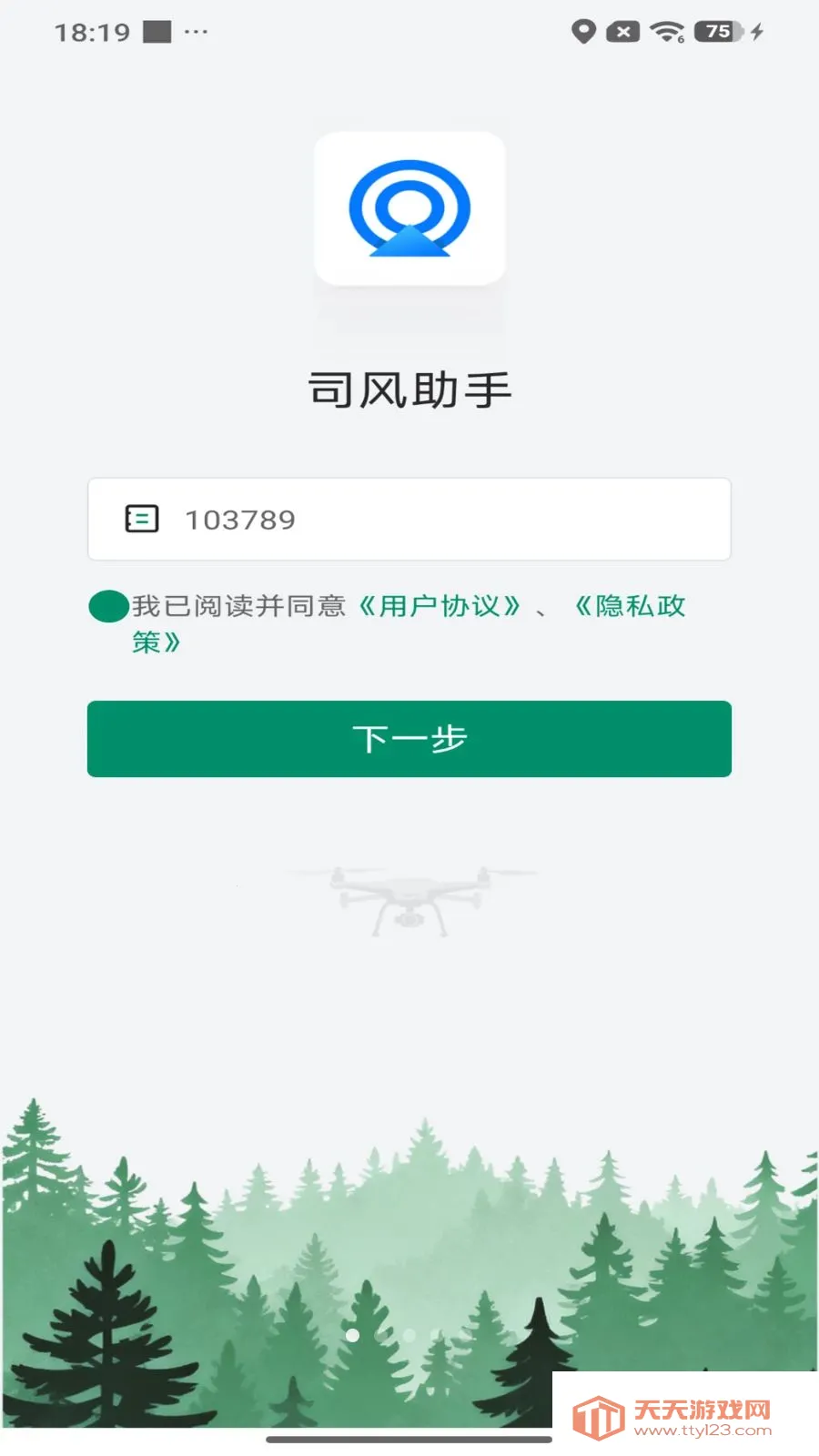Tap the faded drone illustration
Viewport: 819px width, 1456px height.
[409, 901]
